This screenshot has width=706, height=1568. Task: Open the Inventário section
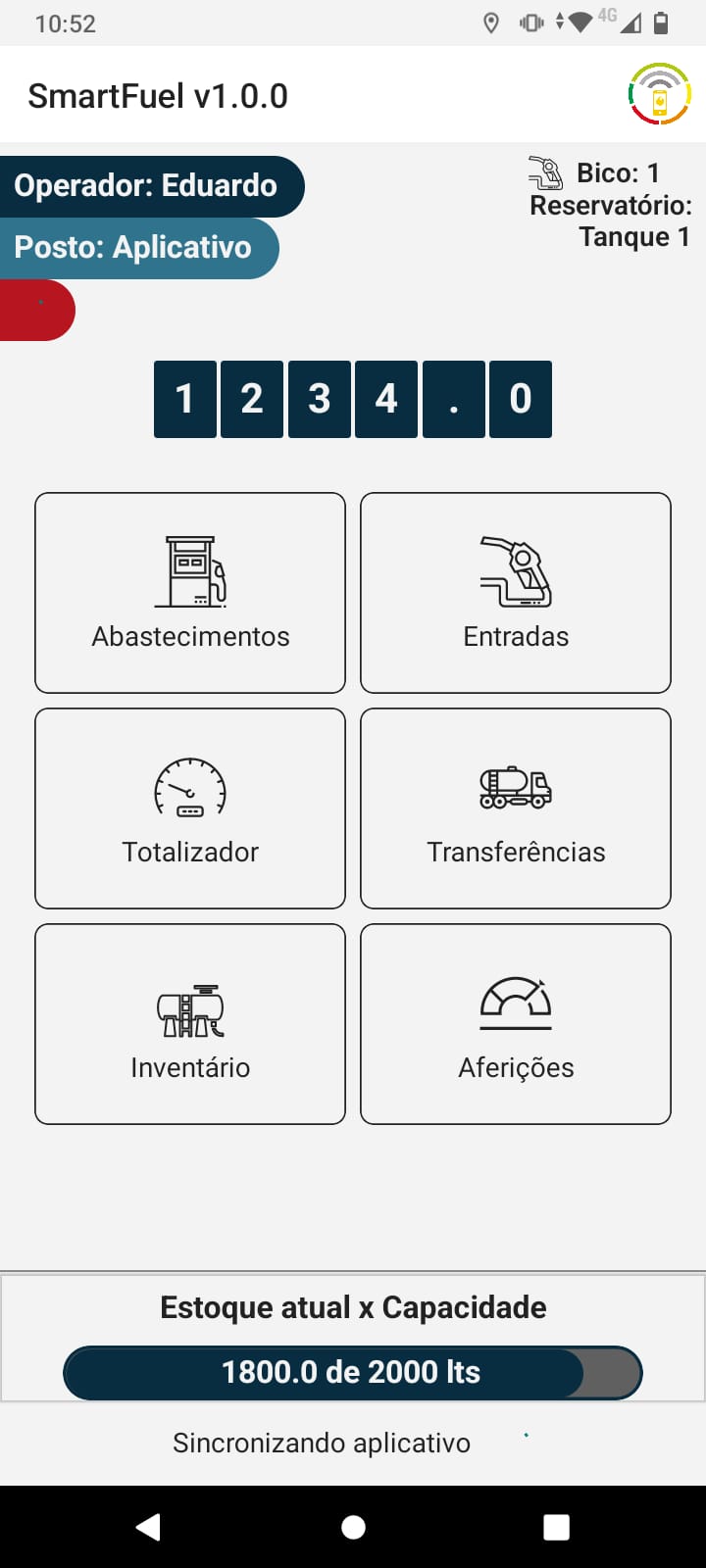[190, 1024]
